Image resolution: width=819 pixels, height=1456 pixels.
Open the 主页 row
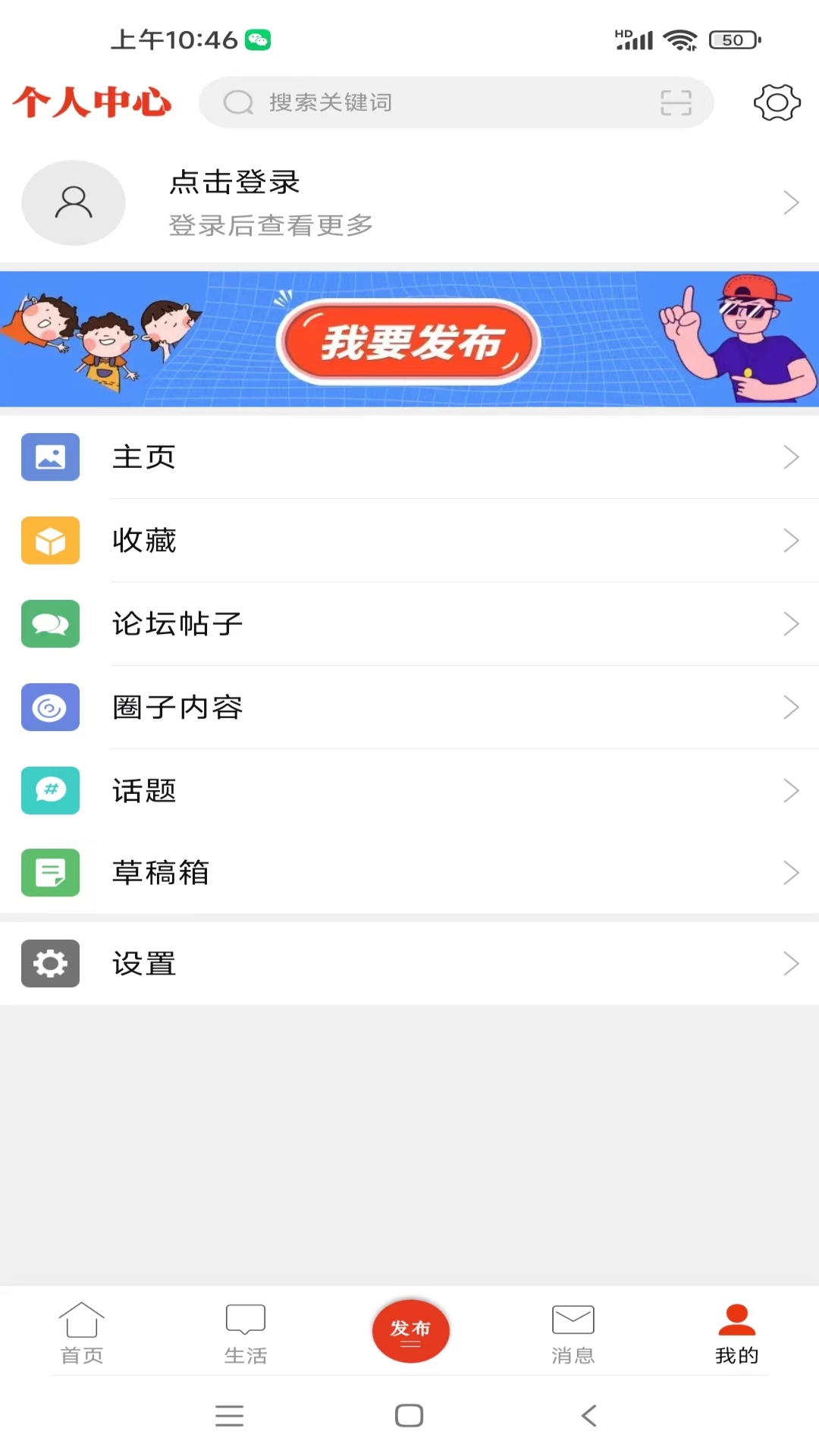pyautogui.click(x=409, y=457)
